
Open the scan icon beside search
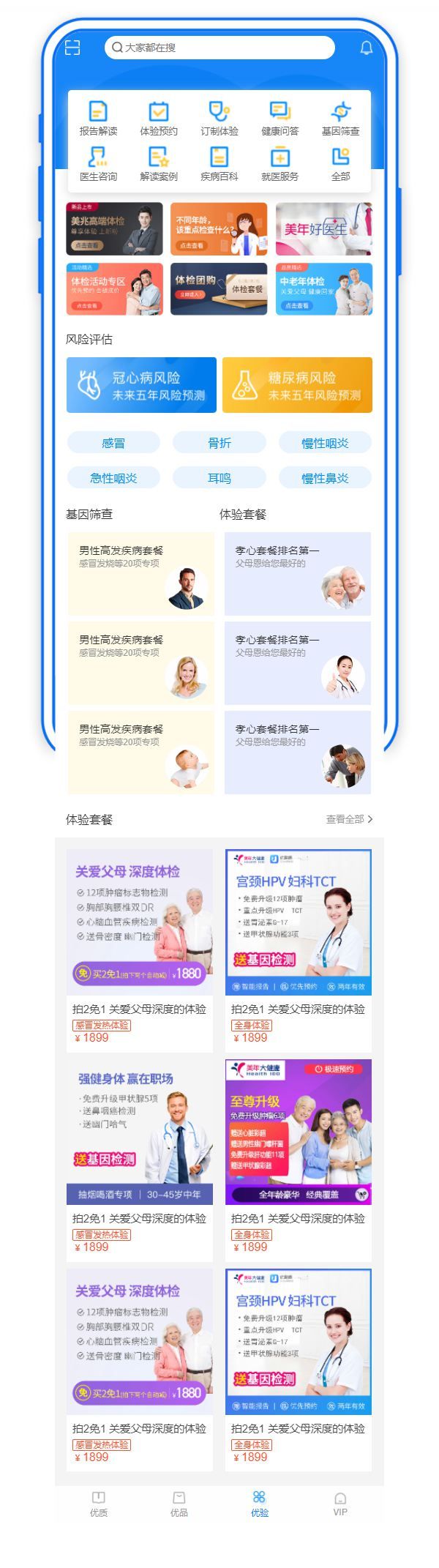72,48
